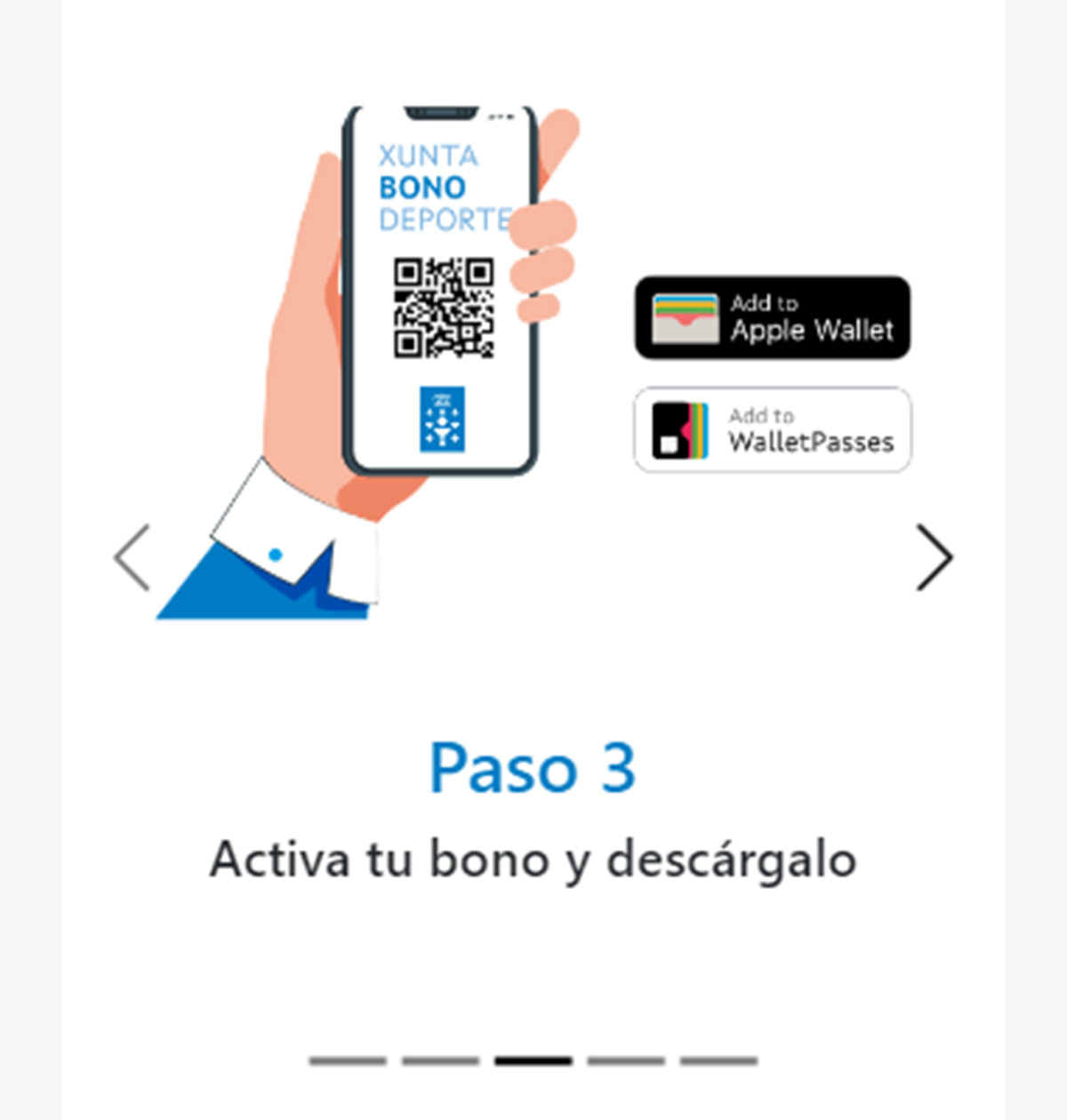Select the active third carousel indicator
The width and height of the screenshot is (1067, 1120).
pyautogui.click(x=532, y=1060)
